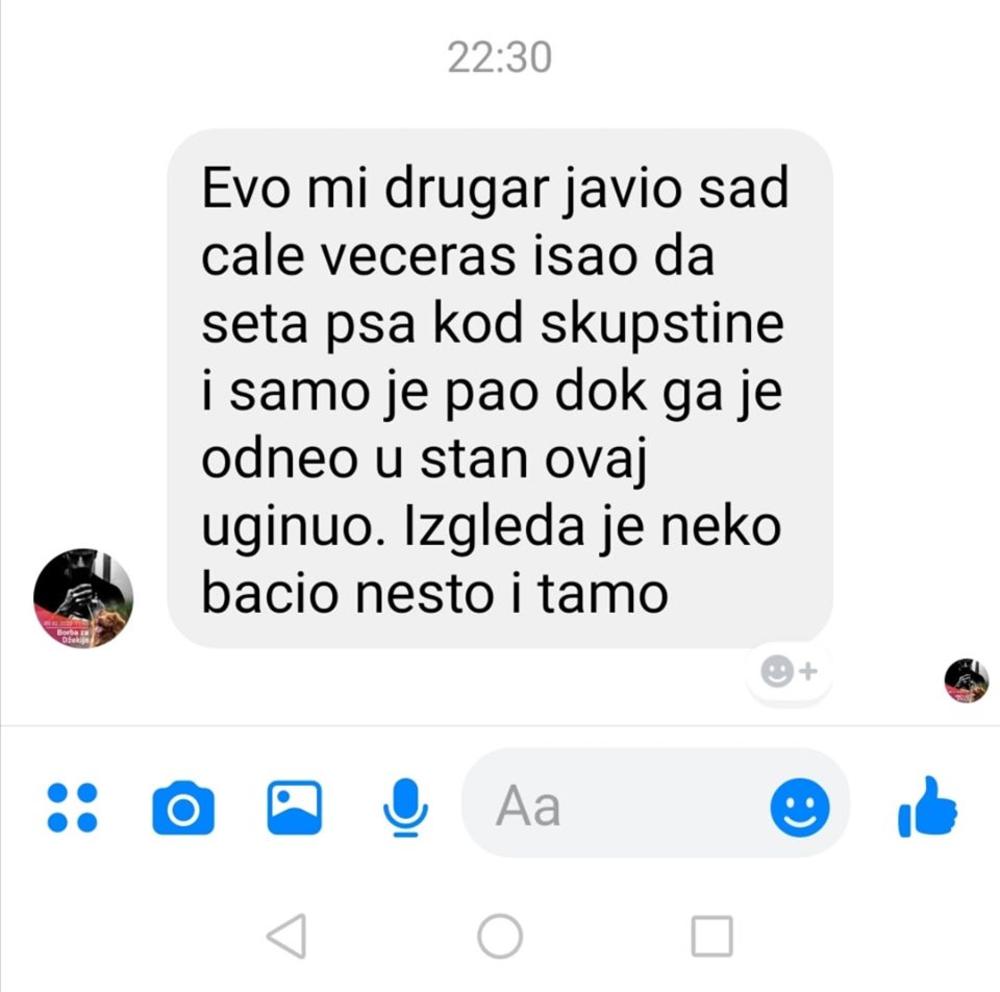1000x992 pixels.
Task: Record a voice message with microphone
Action: pos(406,807)
